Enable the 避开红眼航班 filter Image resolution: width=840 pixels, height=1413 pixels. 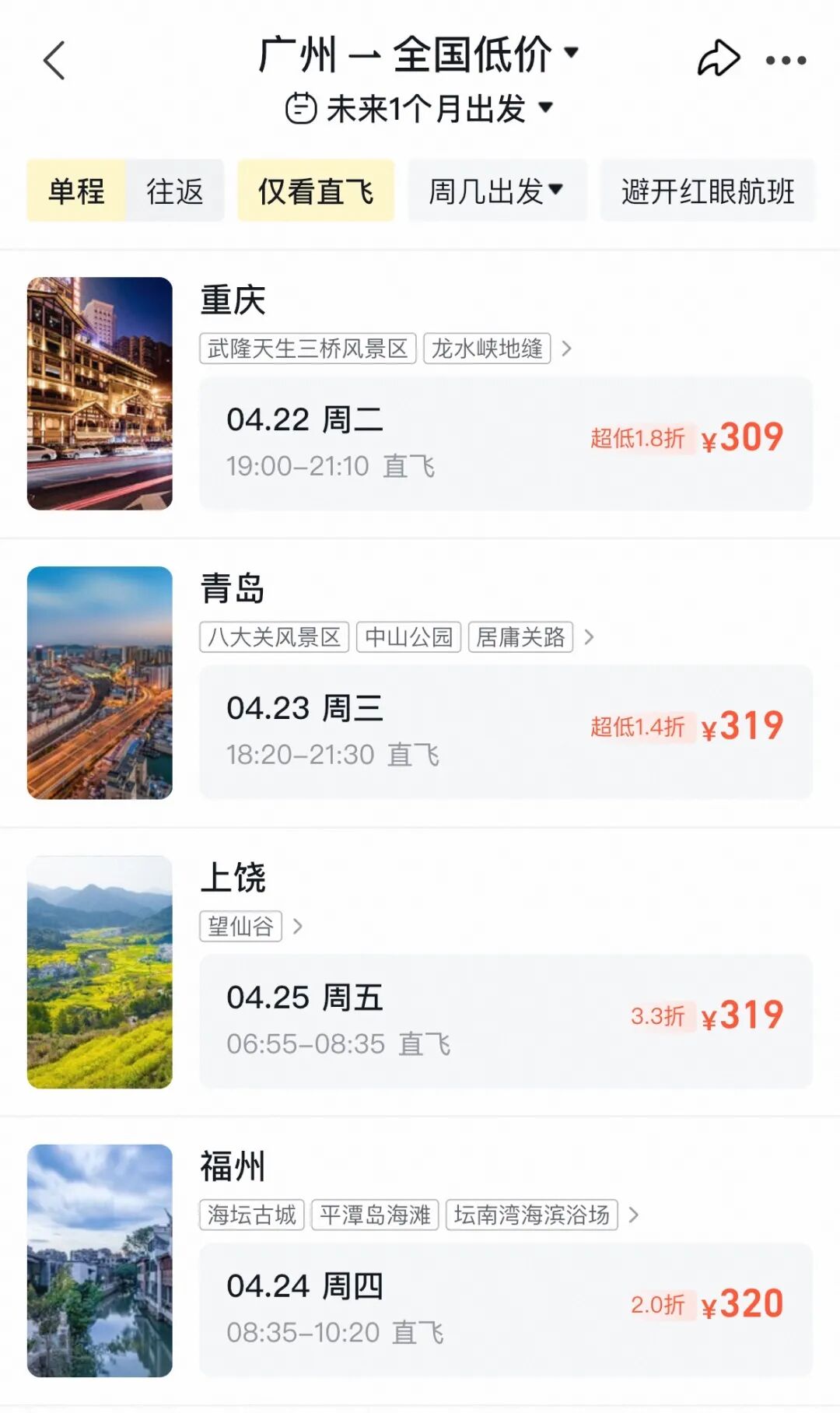pos(708,191)
